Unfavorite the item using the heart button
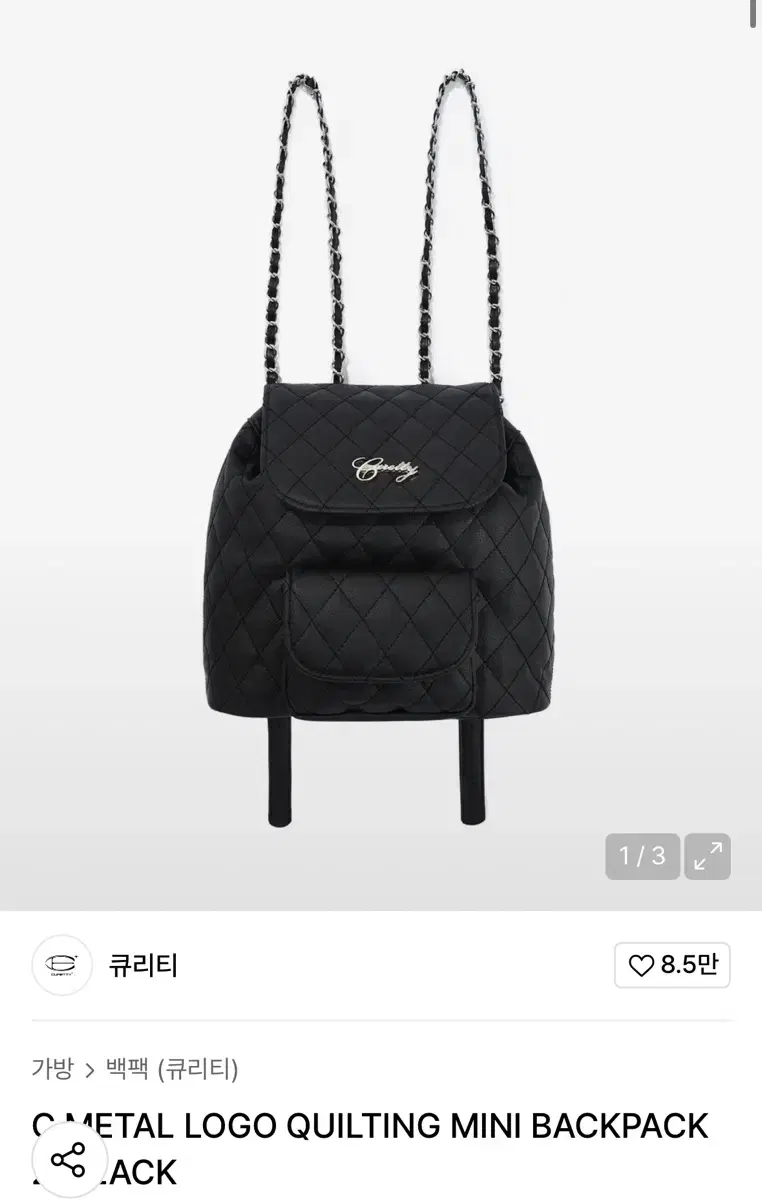Screen dimensions: 762x1200 pos(672,965)
